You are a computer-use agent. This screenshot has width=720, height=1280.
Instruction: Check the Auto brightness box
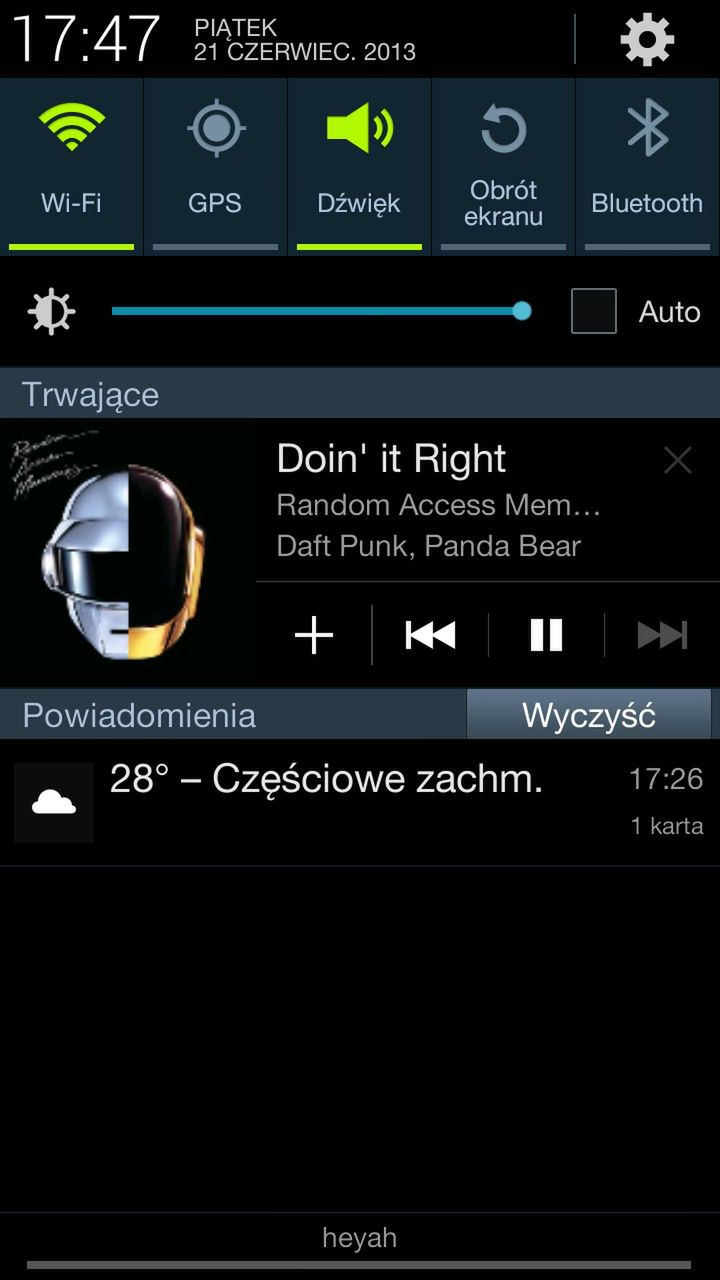point(593,311)
